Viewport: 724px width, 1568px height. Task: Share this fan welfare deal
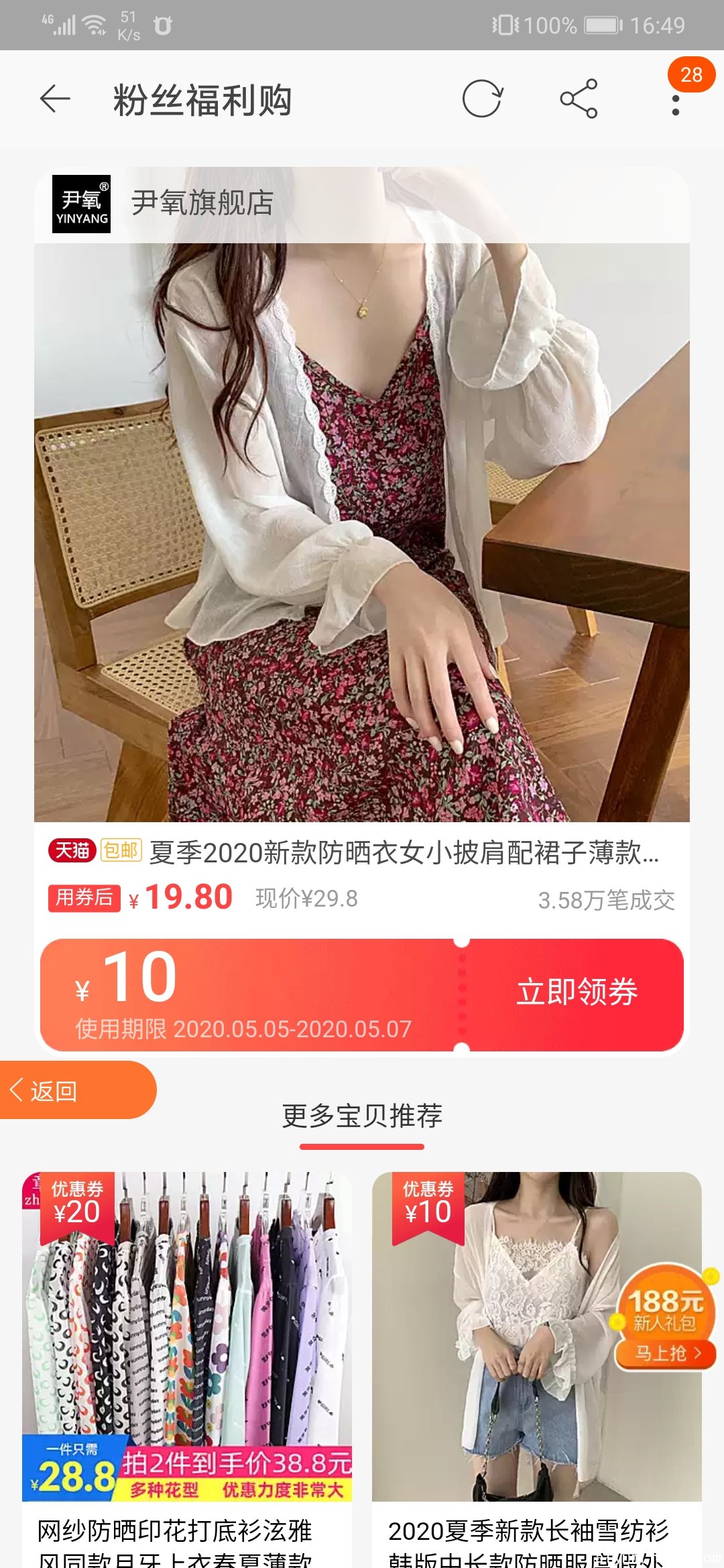[579, 99]
